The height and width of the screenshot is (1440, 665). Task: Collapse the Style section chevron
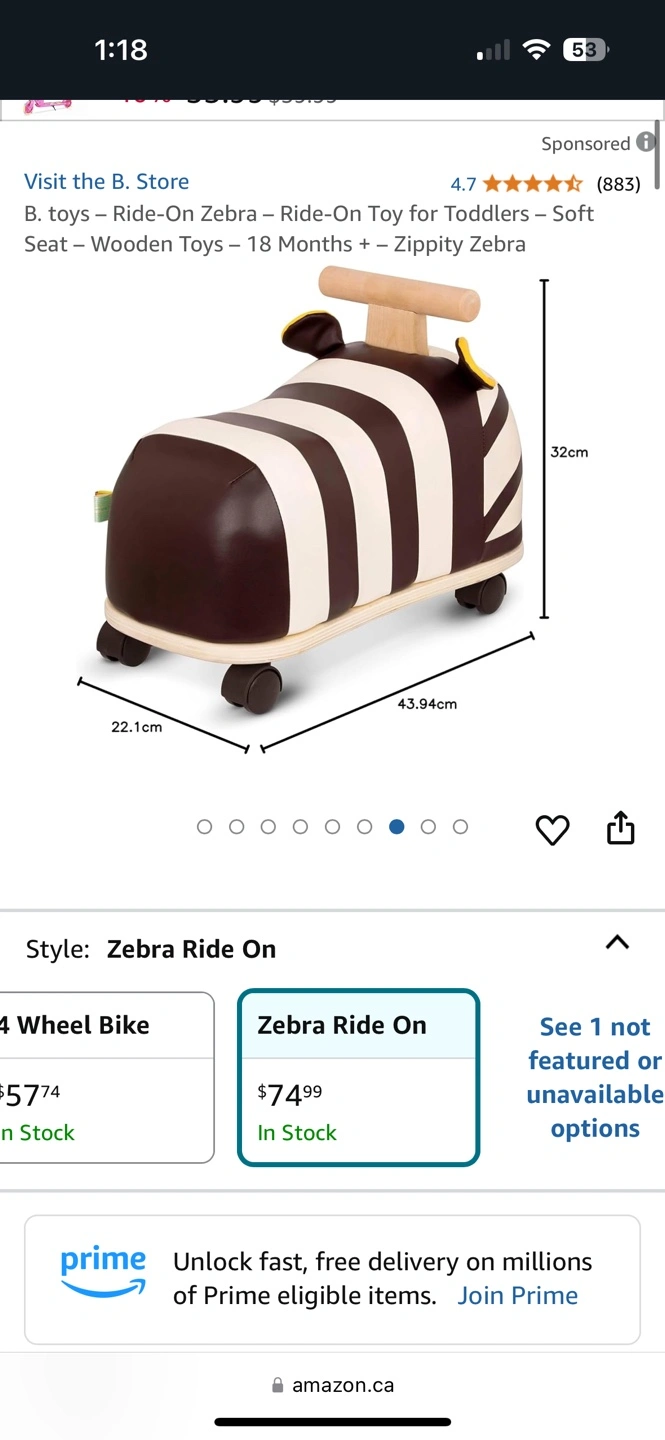coord(618,942)
